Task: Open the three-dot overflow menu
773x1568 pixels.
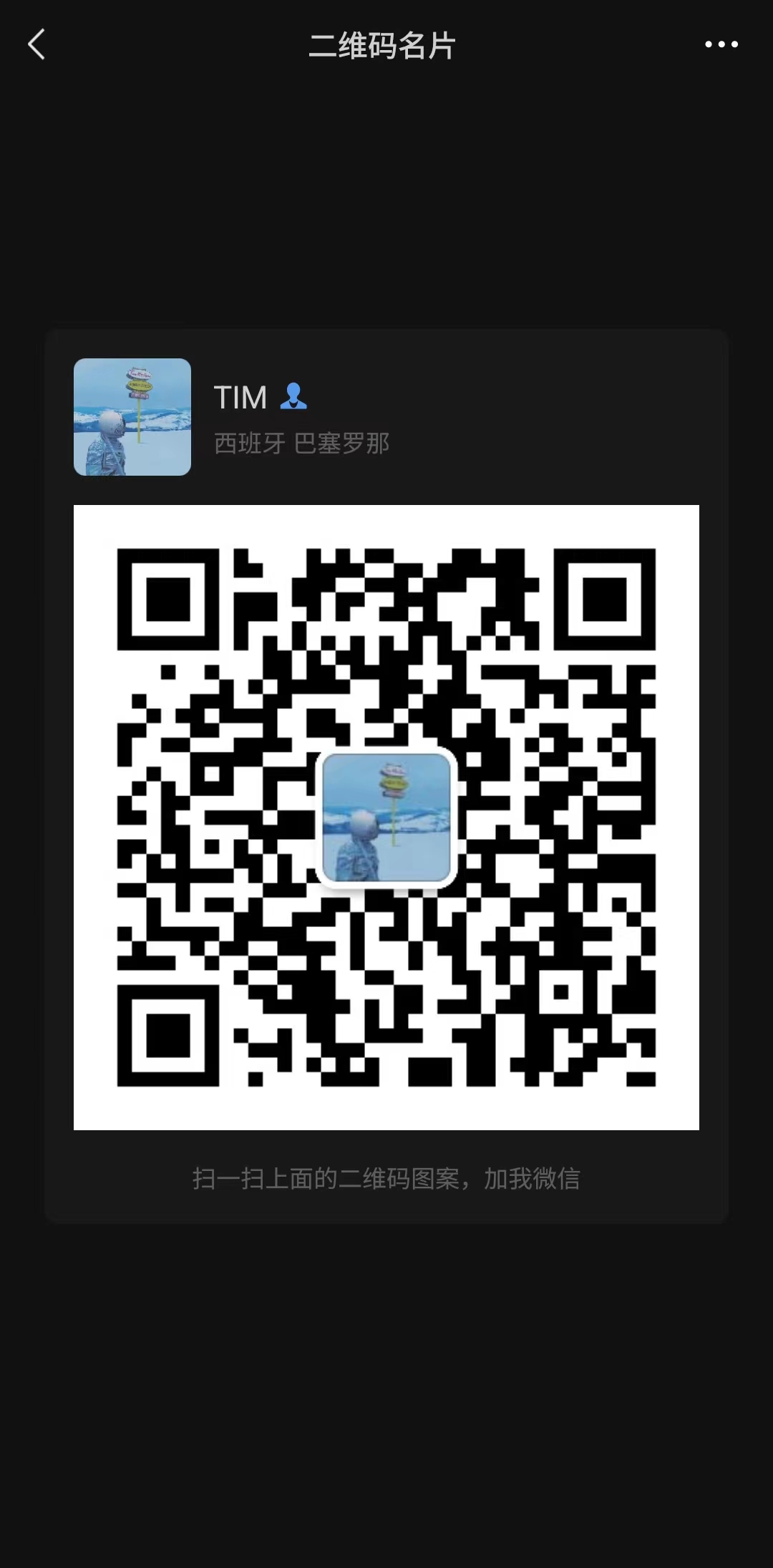Action: (x=721, y=44)
